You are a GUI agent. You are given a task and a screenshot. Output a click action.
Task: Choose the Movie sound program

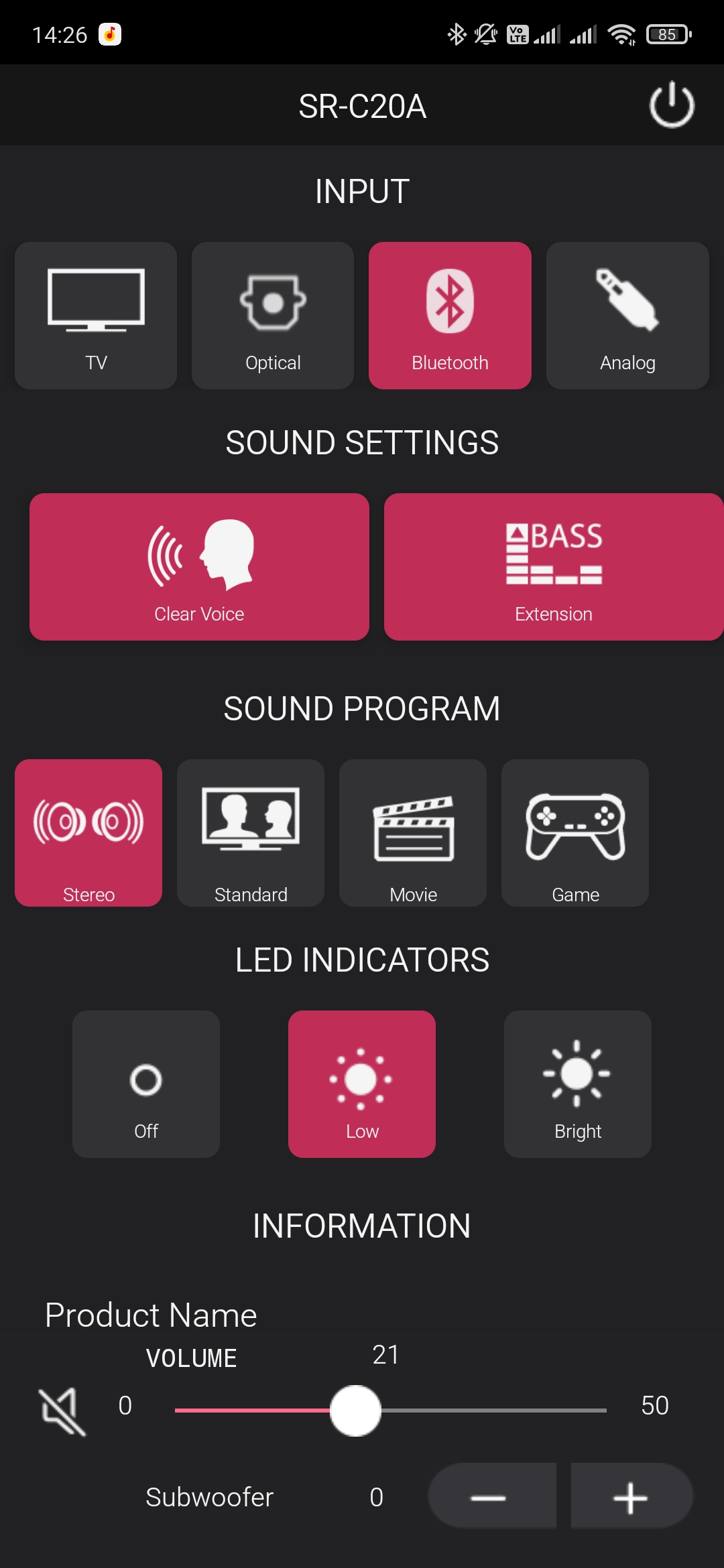click(413, 833)
